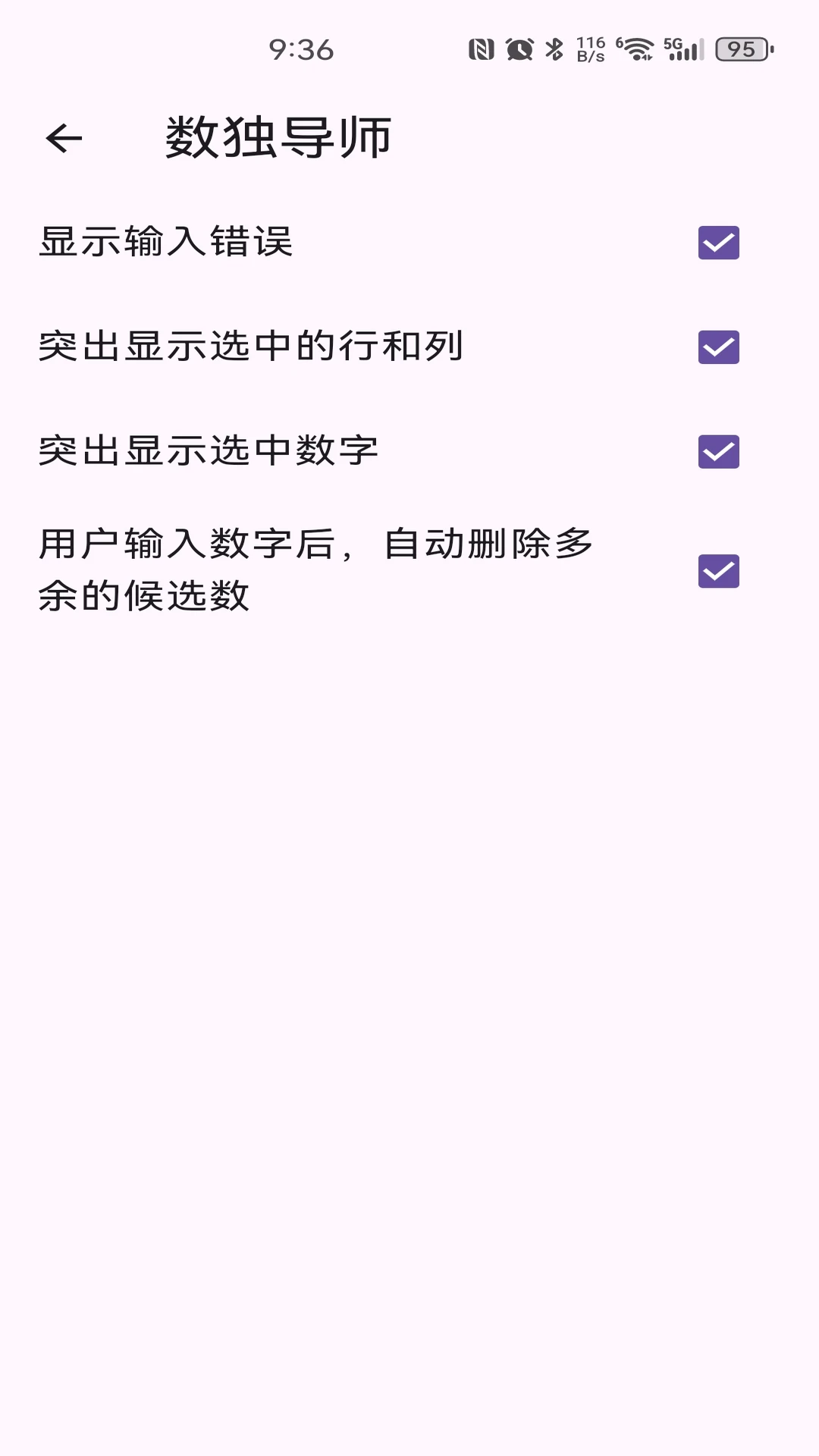Tap the Bluetooth icon in the status bar
819x1456 pixels.
click(554, 49)
